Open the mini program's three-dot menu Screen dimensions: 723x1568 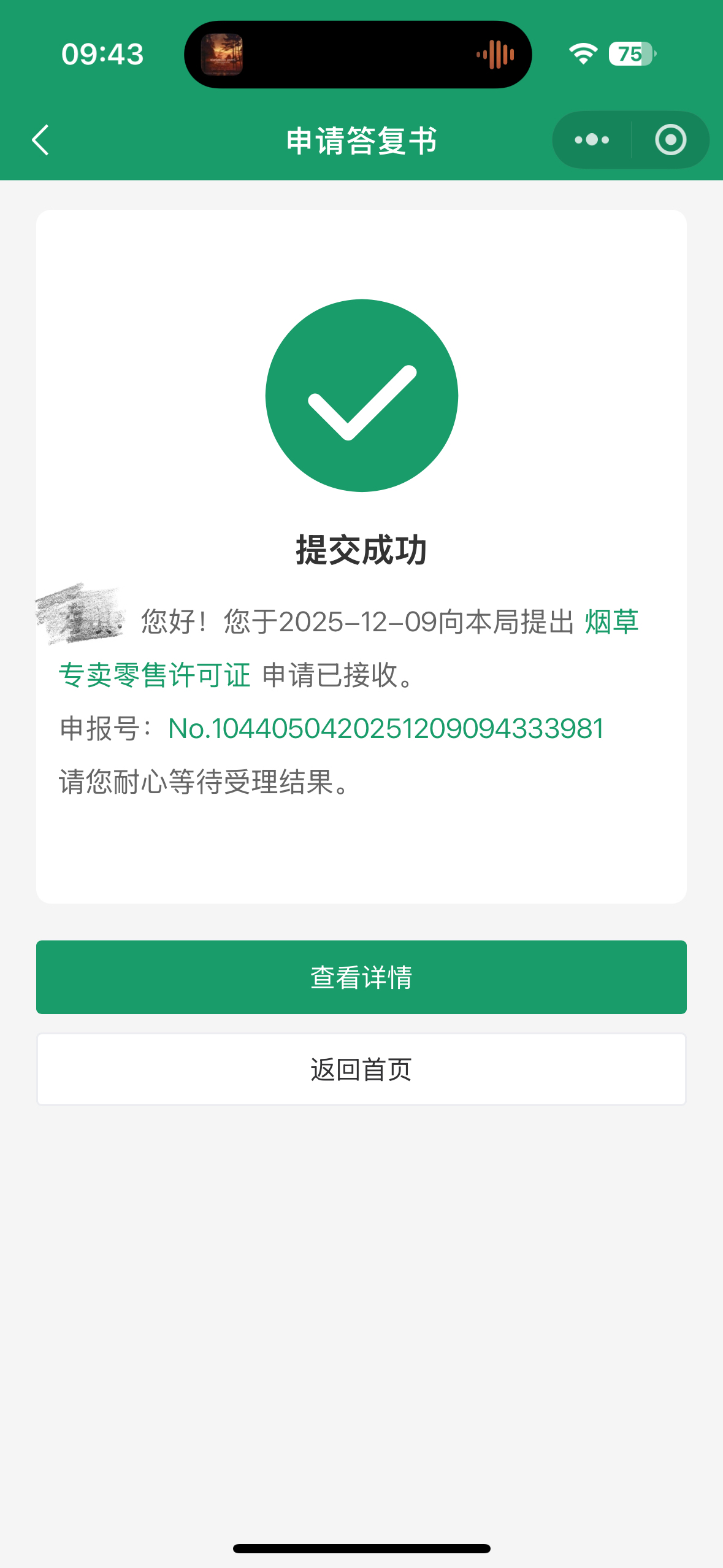[x=592, y=140]
